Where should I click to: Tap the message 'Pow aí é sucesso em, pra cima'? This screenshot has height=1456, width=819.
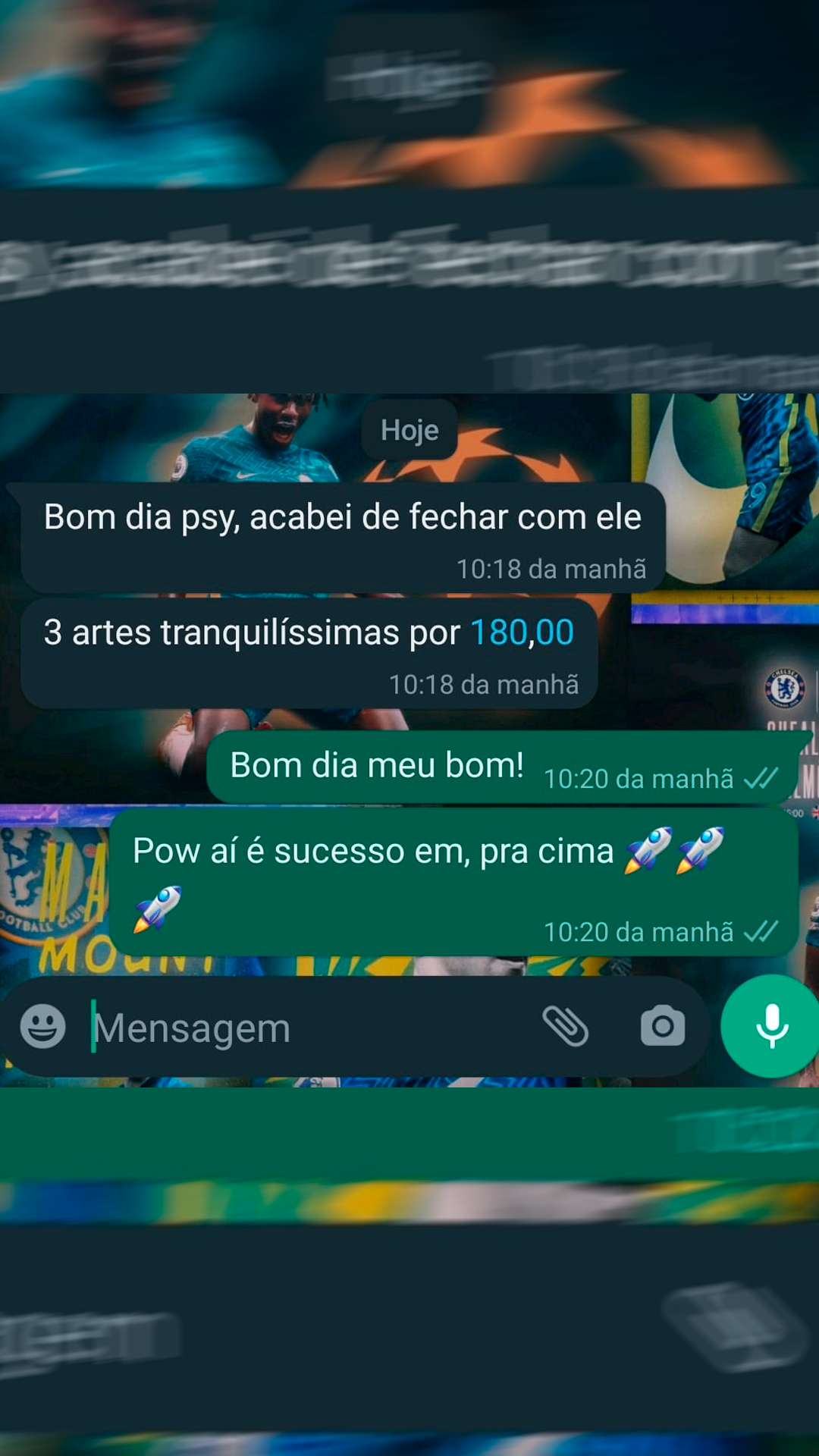[x=372, y=850]
